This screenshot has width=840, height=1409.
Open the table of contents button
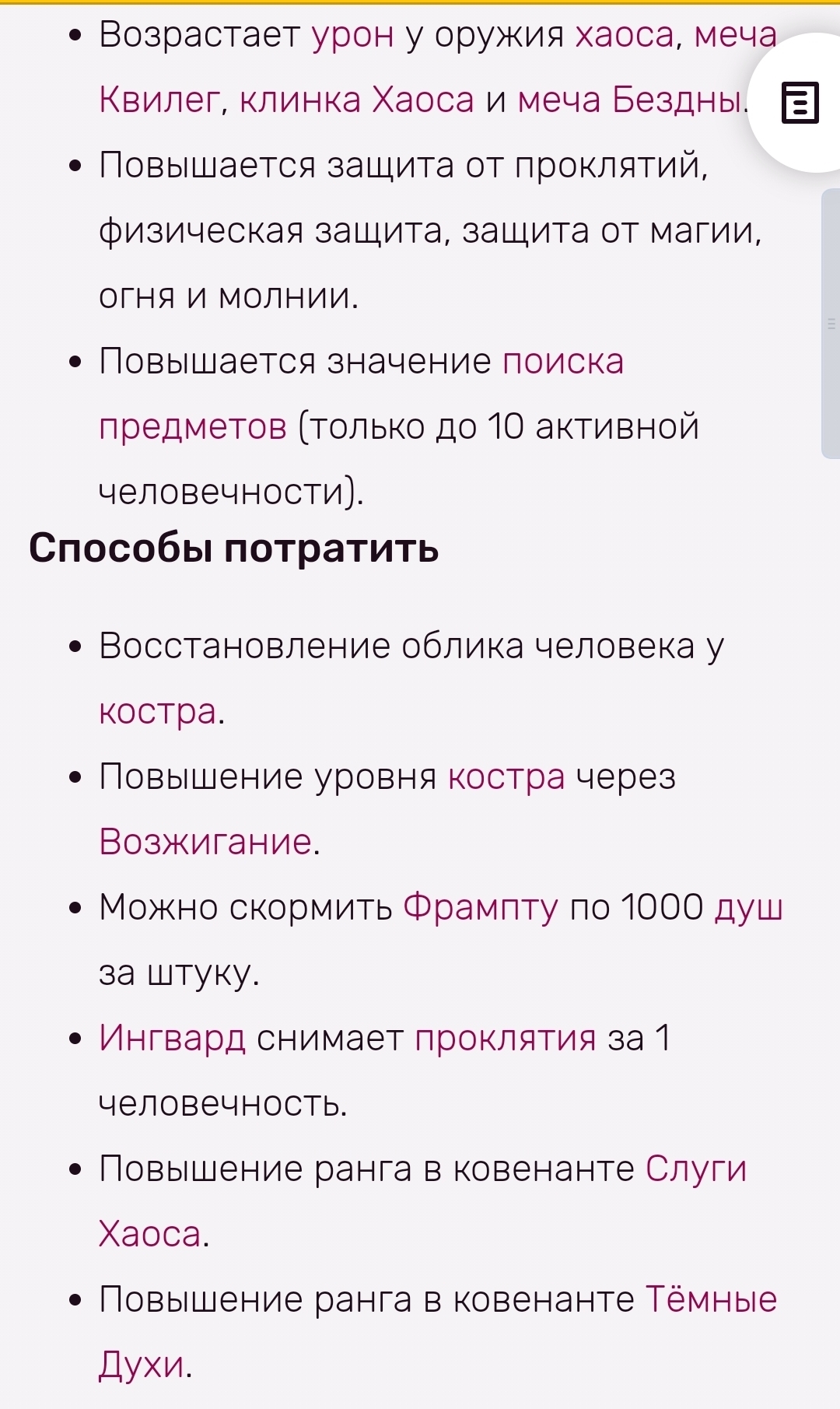[800, 102]
